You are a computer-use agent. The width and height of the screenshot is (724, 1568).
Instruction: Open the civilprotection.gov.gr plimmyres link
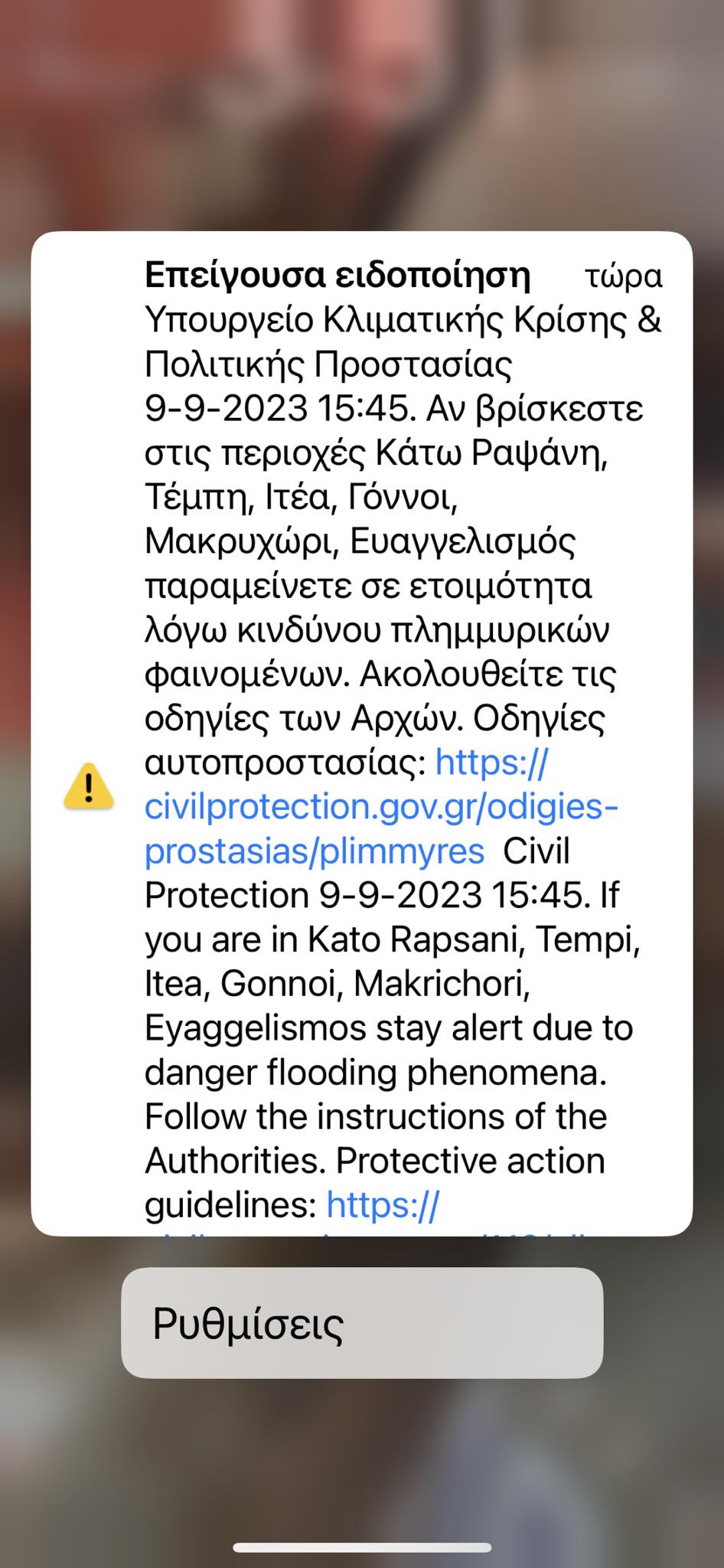(380, 807)
